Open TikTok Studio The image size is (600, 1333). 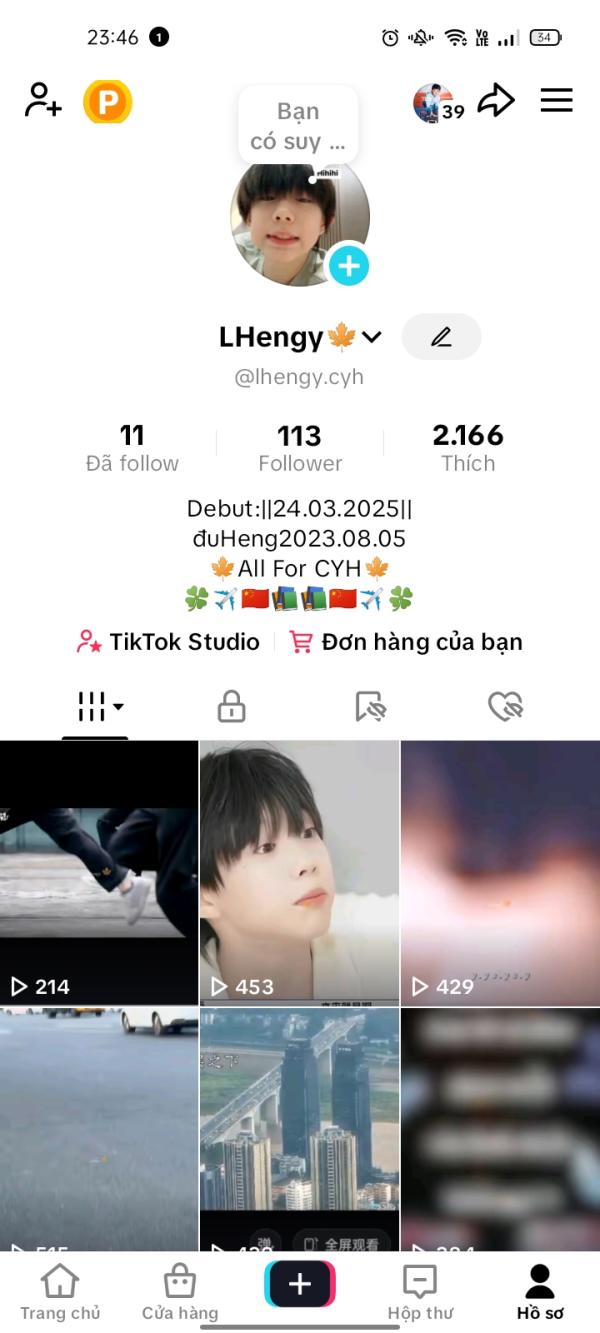(x=168, y=642)
